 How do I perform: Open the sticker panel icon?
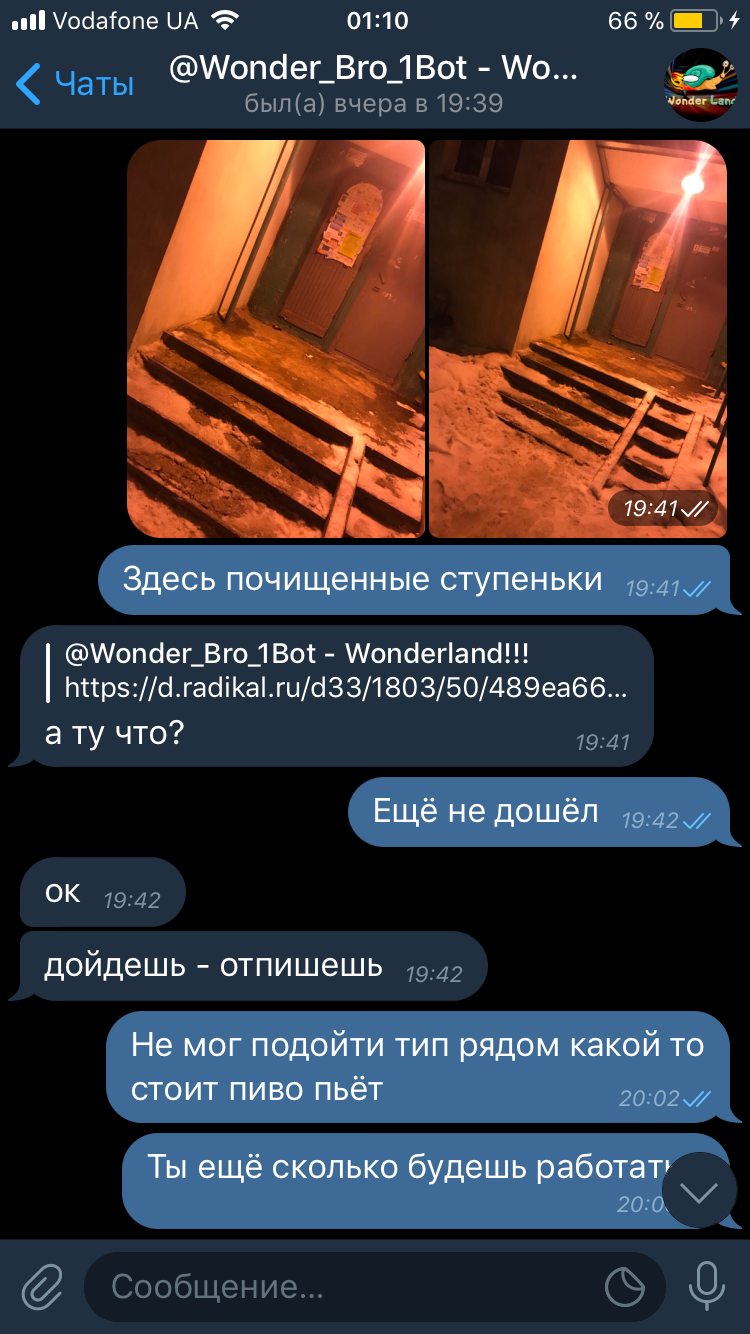626,1287
